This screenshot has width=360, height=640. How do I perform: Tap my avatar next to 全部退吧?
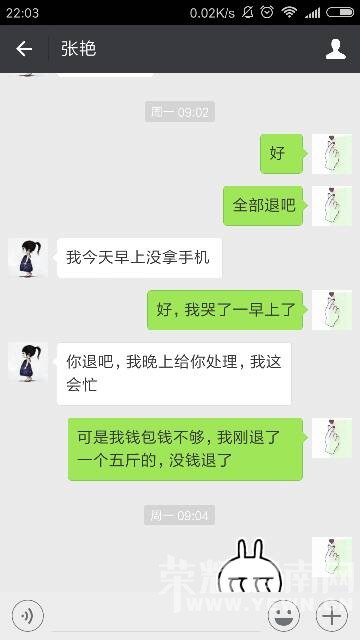(332, 206)
